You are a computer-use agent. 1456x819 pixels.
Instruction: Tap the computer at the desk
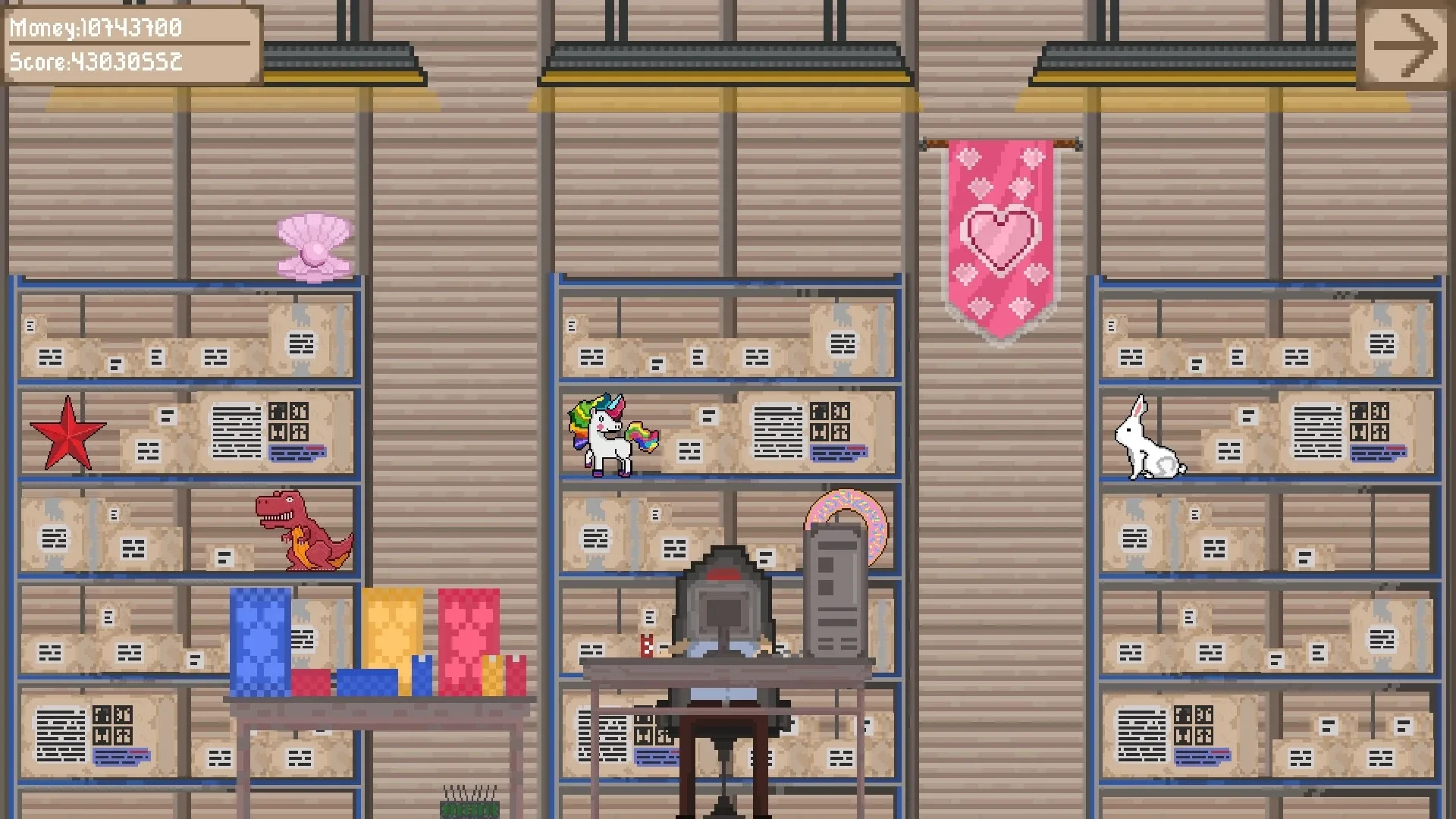pyautogui.click(x=835, y=591)
